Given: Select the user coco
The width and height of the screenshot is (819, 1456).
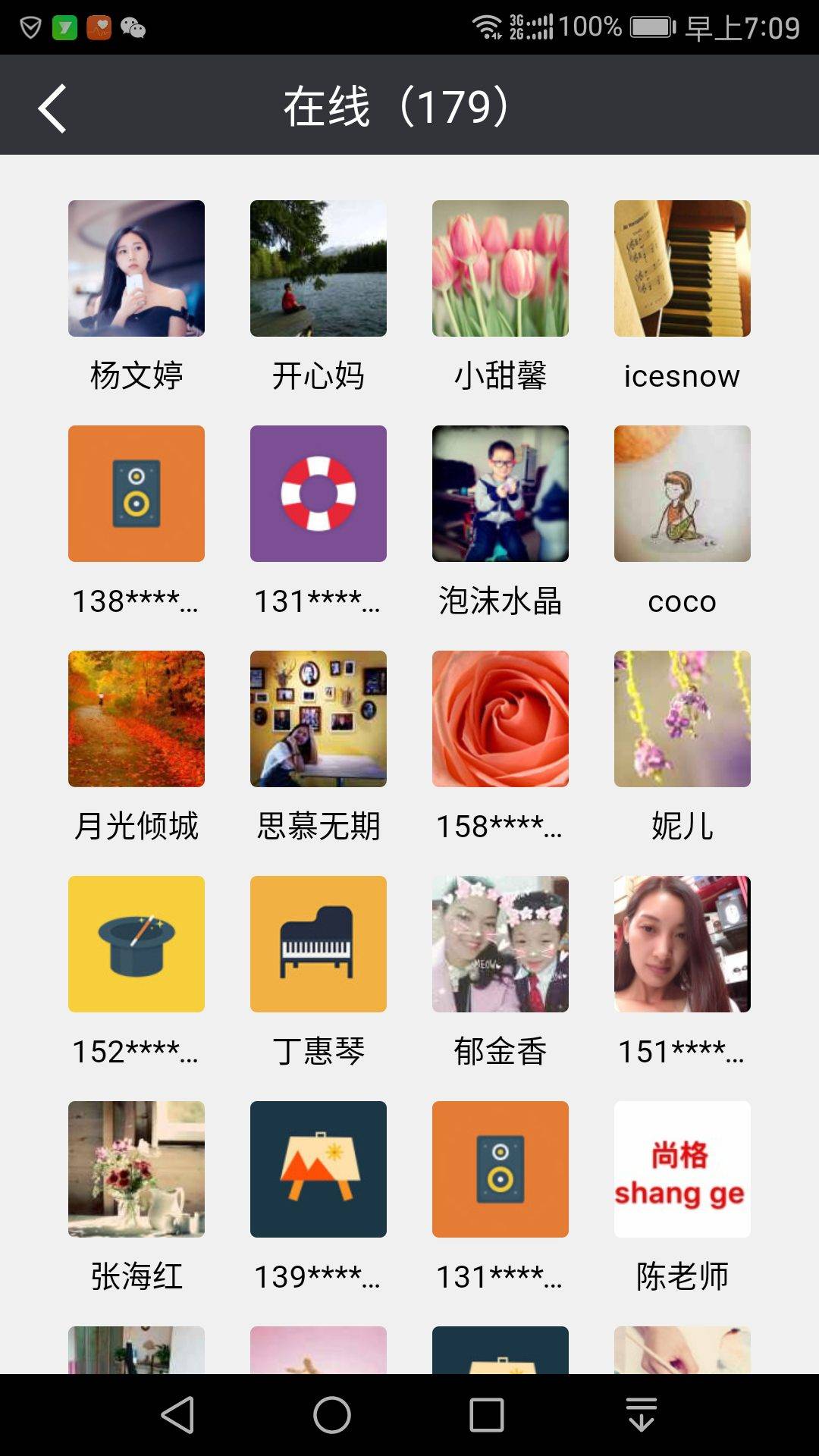Looking at the screenshot, I should (x=682, y=494).
